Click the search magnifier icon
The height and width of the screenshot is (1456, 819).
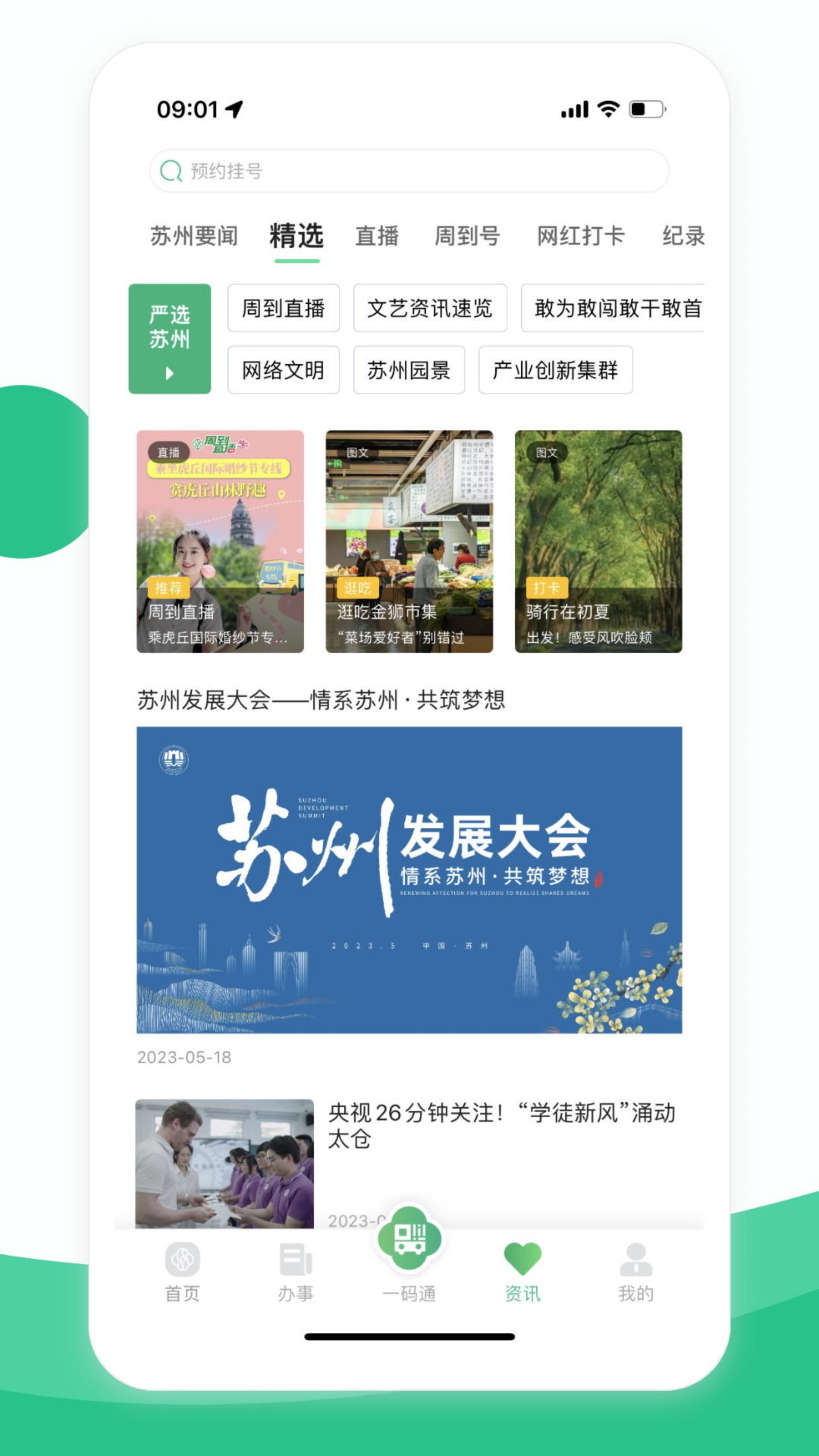click(x=170, y=171)
